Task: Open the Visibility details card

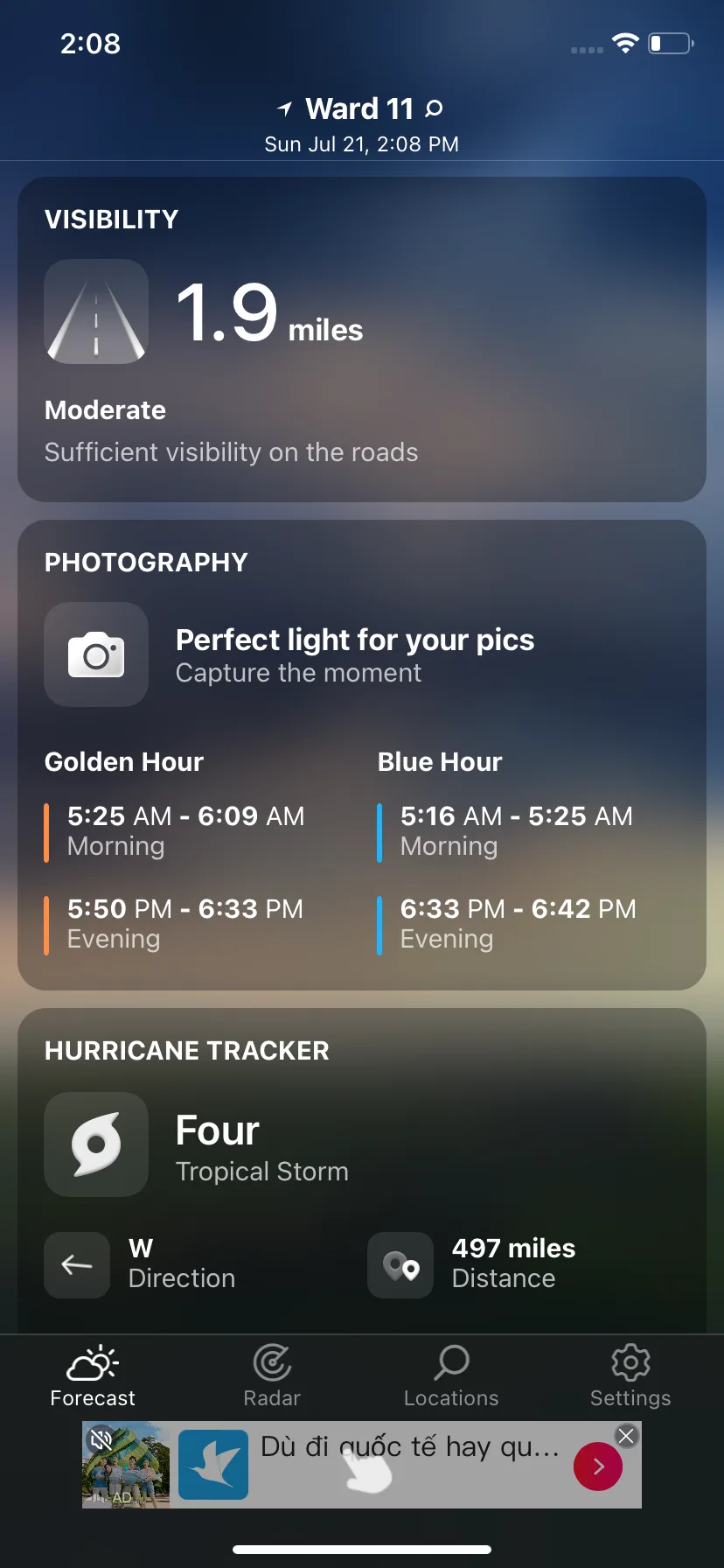Action: [362, 339]
